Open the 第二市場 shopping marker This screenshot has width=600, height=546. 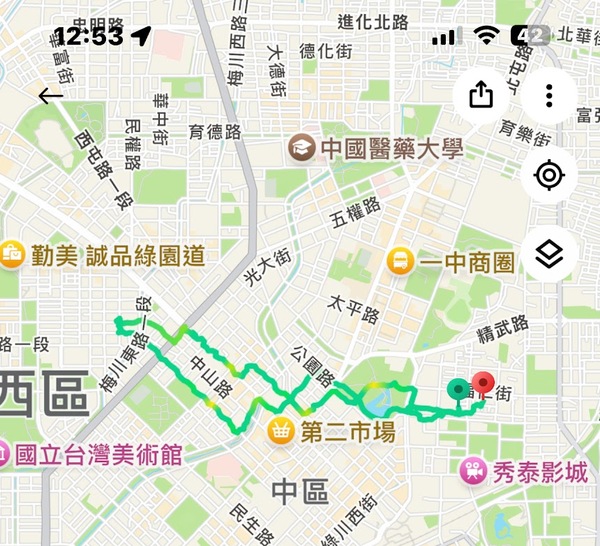tap(280, 432)
